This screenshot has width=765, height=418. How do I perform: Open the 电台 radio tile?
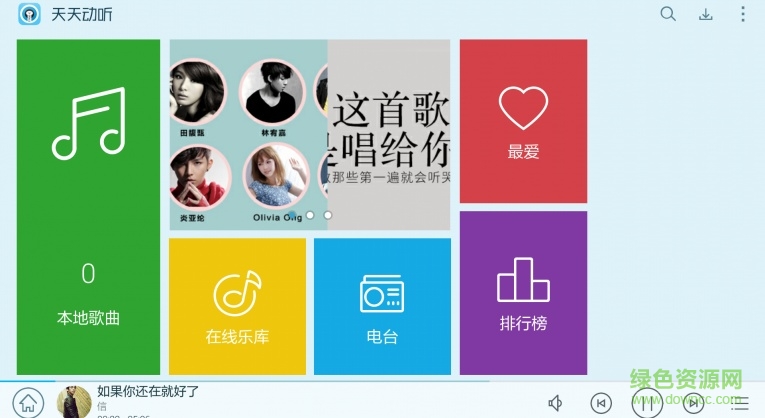[x=382, y=306]
